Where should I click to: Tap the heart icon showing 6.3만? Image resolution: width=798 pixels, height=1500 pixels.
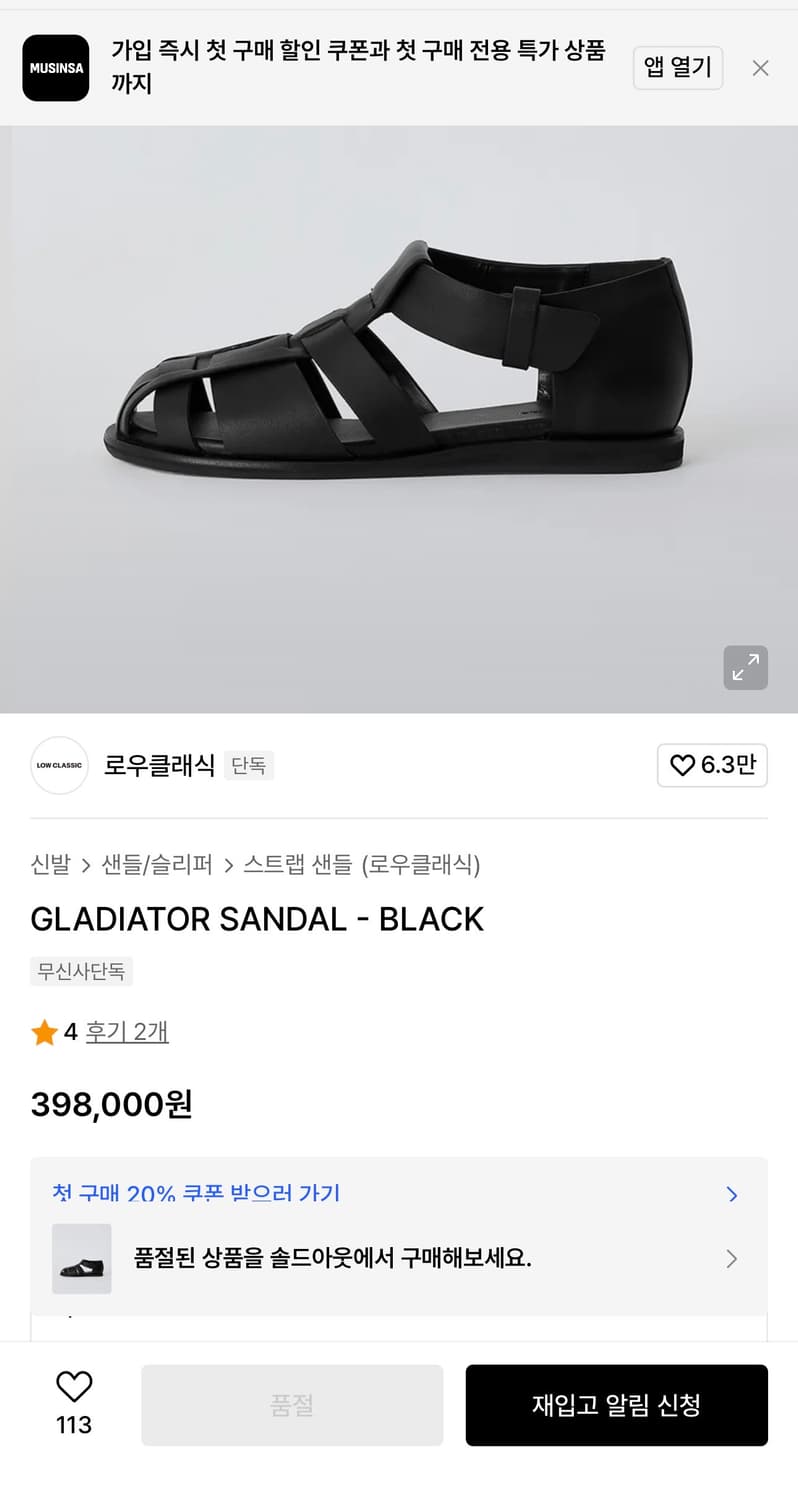click(712, 765)
